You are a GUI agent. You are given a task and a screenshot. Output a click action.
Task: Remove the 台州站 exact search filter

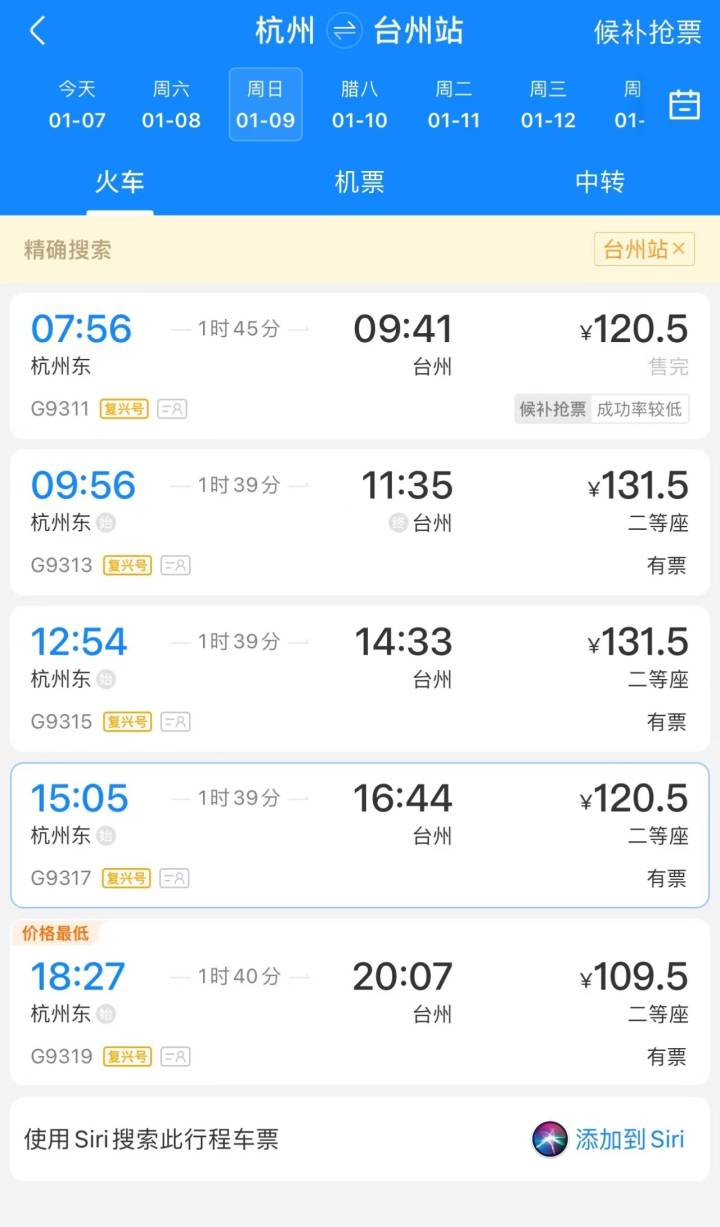coord(679,249)
